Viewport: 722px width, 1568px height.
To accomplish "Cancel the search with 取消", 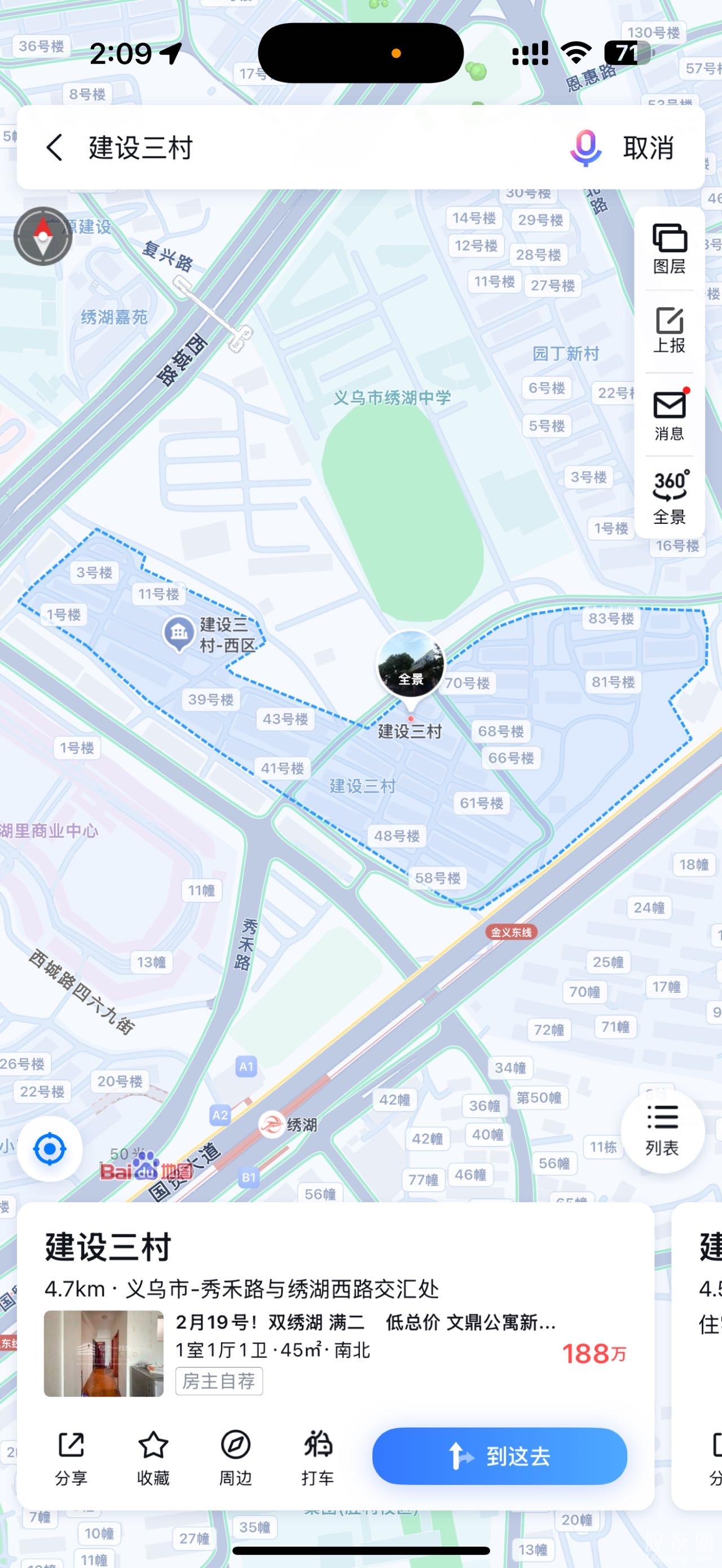I will pos(648,148).
